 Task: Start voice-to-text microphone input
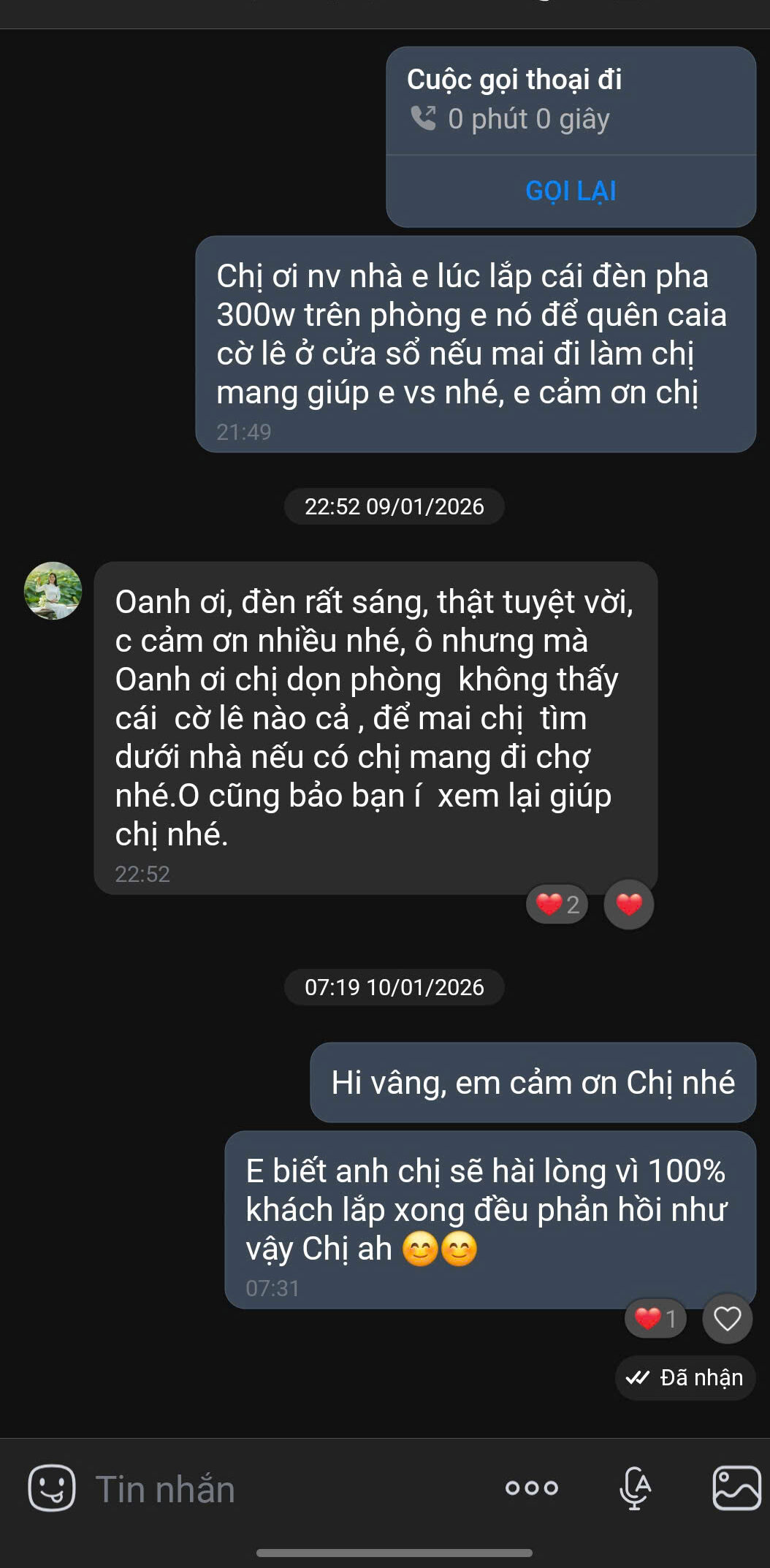tap(635, 1488)
